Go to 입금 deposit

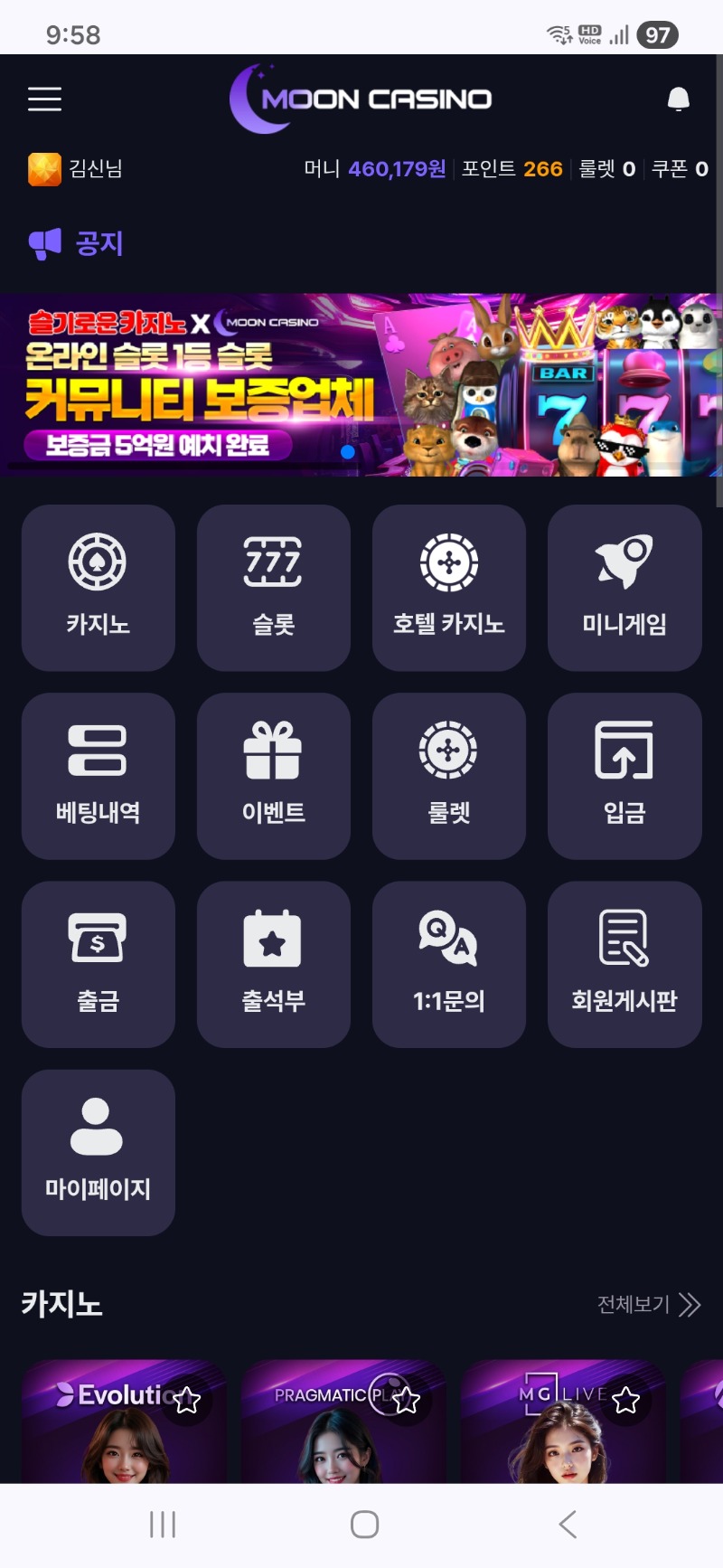624,776
